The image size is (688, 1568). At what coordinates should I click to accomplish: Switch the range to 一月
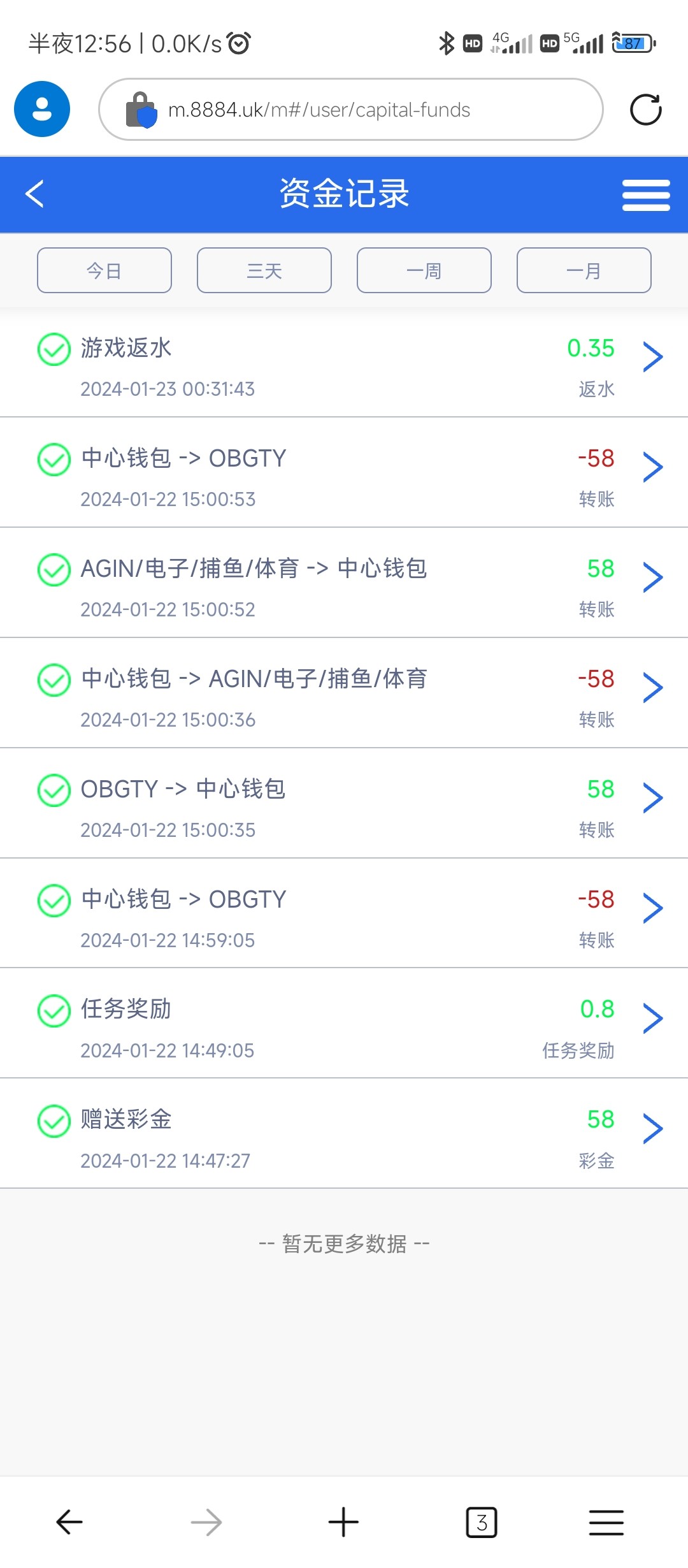click(584, 271)
